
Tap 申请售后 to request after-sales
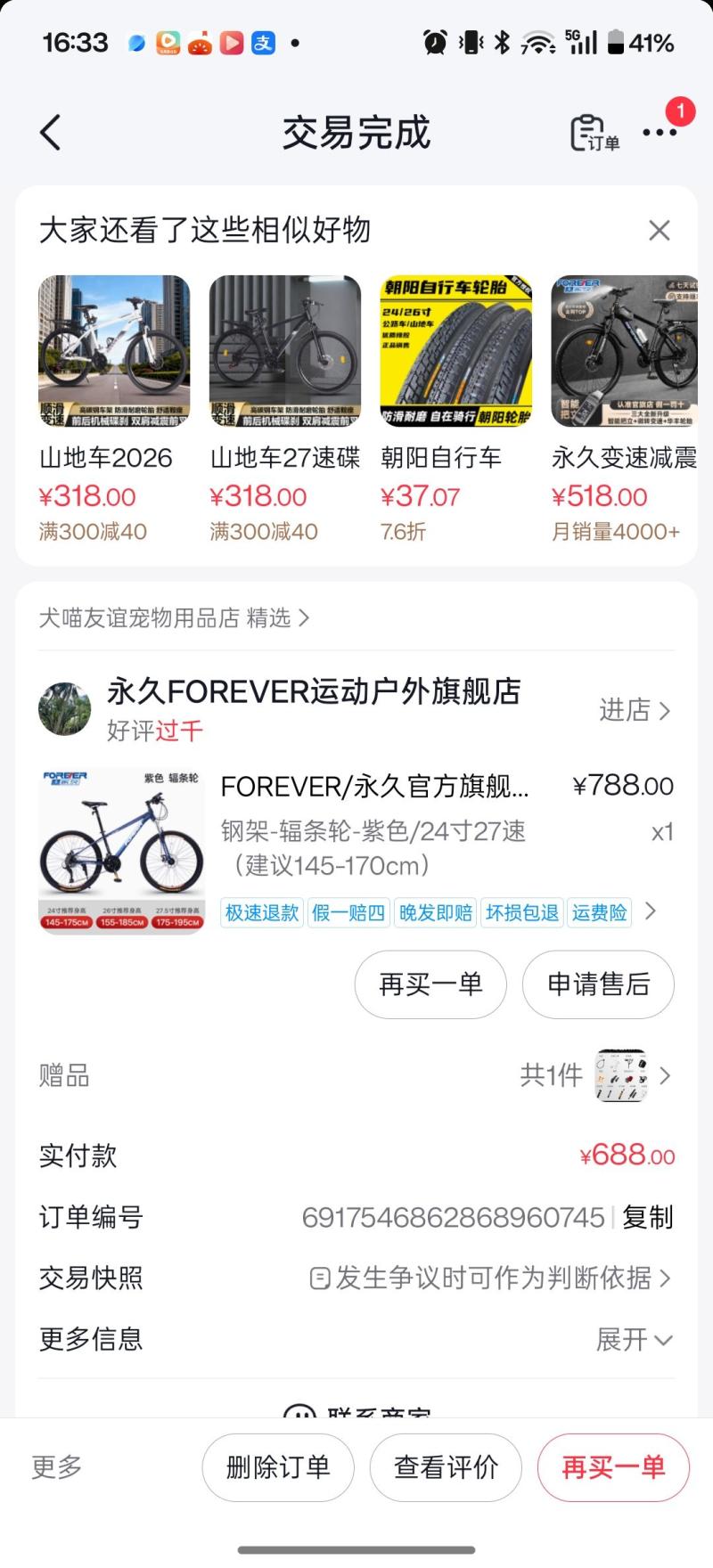598,984
